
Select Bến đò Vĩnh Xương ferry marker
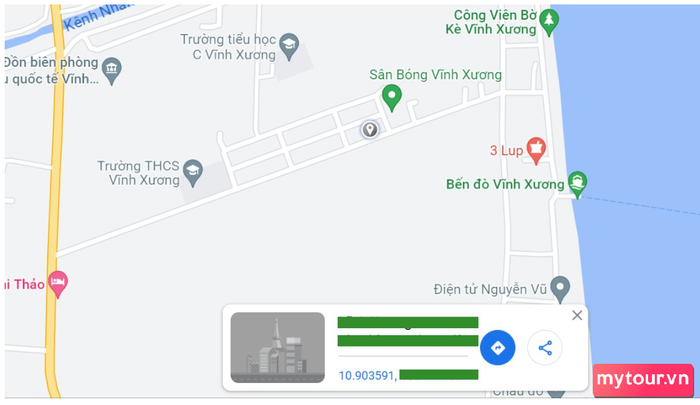578,183
